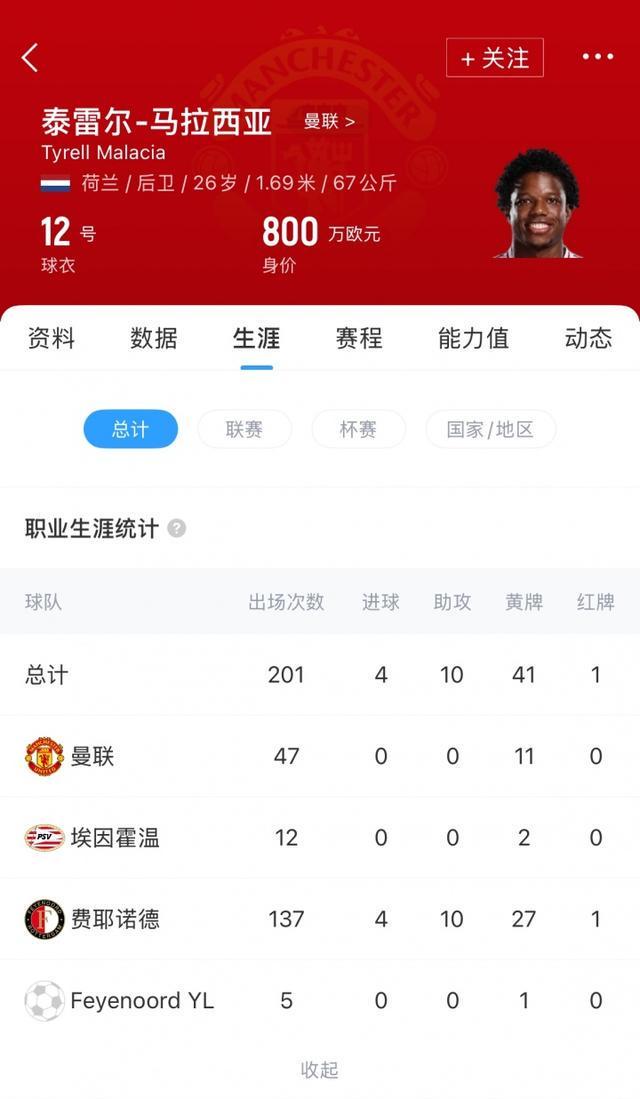
Task: Follow Tyrell Malacia with 关注 button
Action: pos(494,58)
